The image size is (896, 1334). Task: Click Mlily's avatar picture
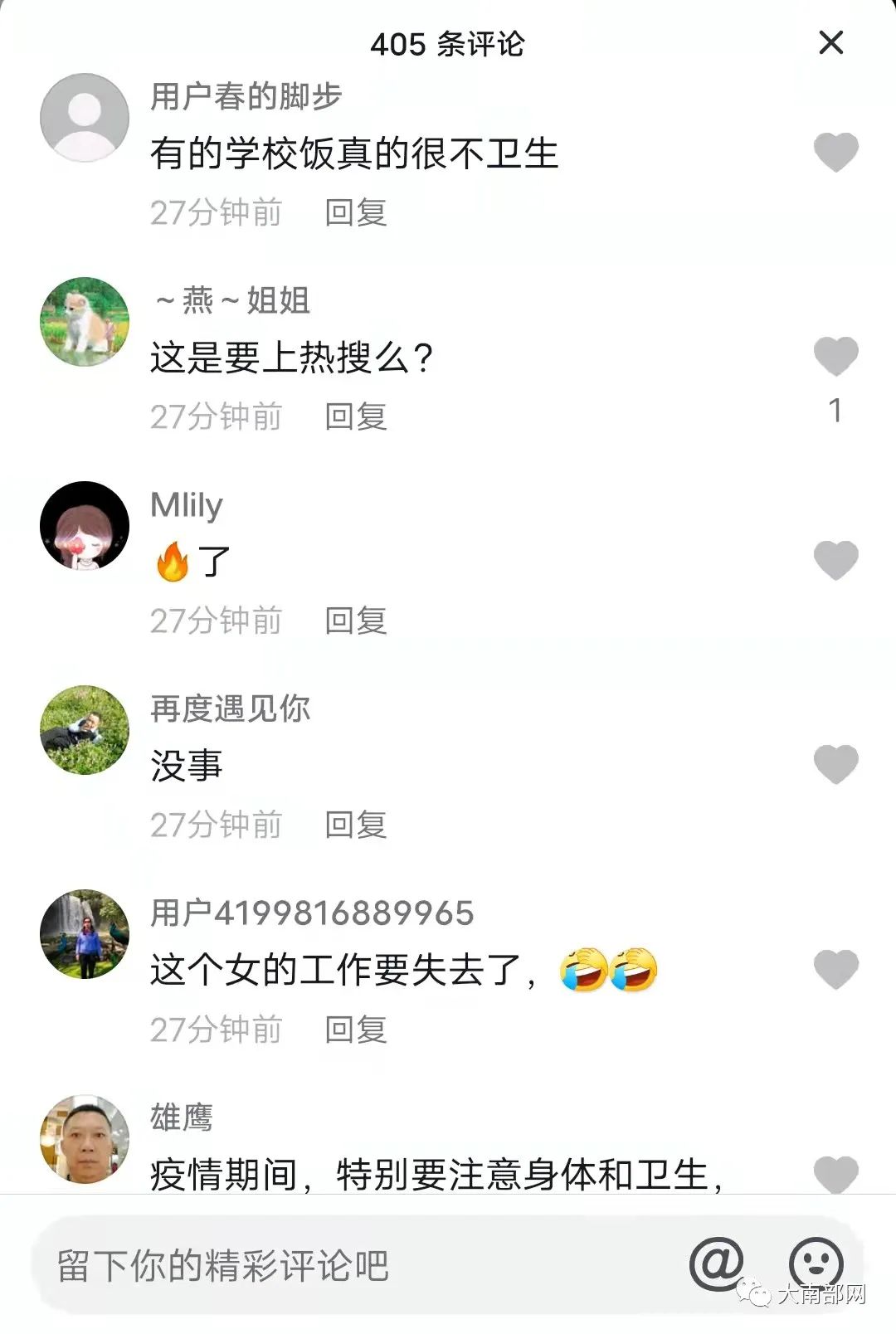point(84,525)
